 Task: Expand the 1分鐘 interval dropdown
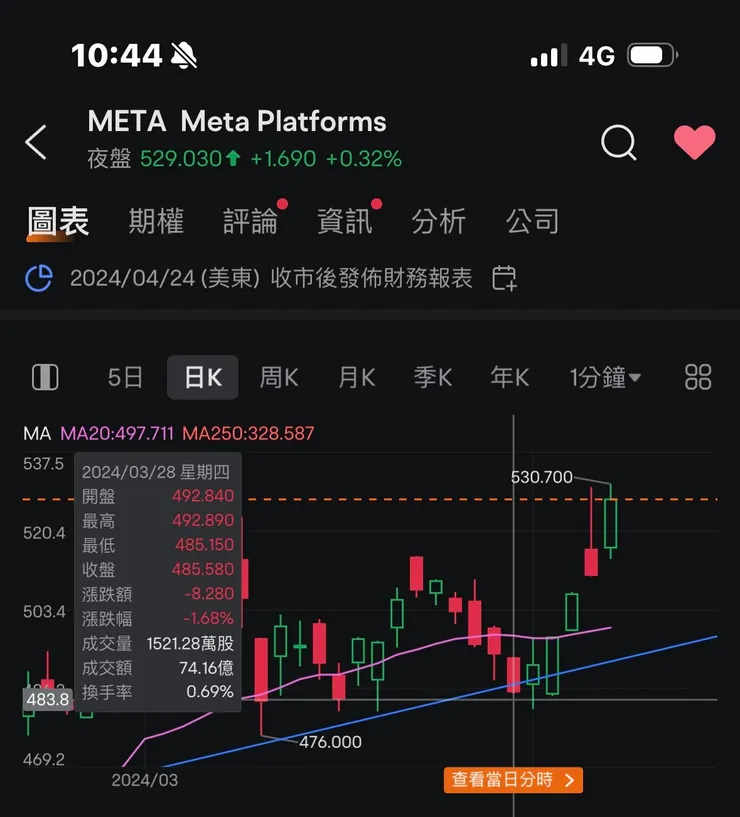pyautogui.click(x=605, y=377)
